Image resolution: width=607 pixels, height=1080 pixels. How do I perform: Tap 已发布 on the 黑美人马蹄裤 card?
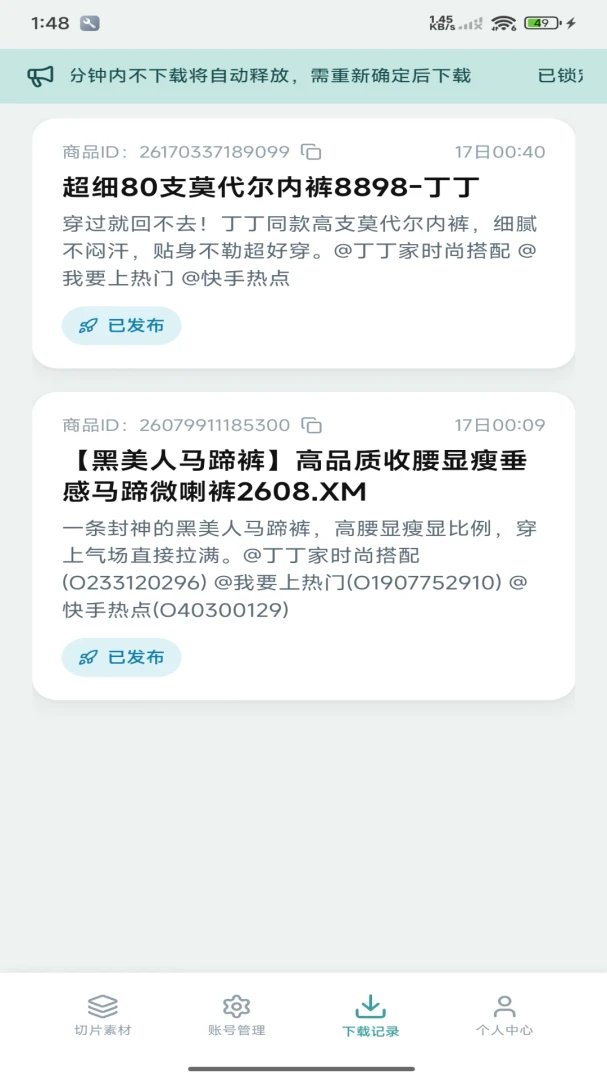pos(121,658)
